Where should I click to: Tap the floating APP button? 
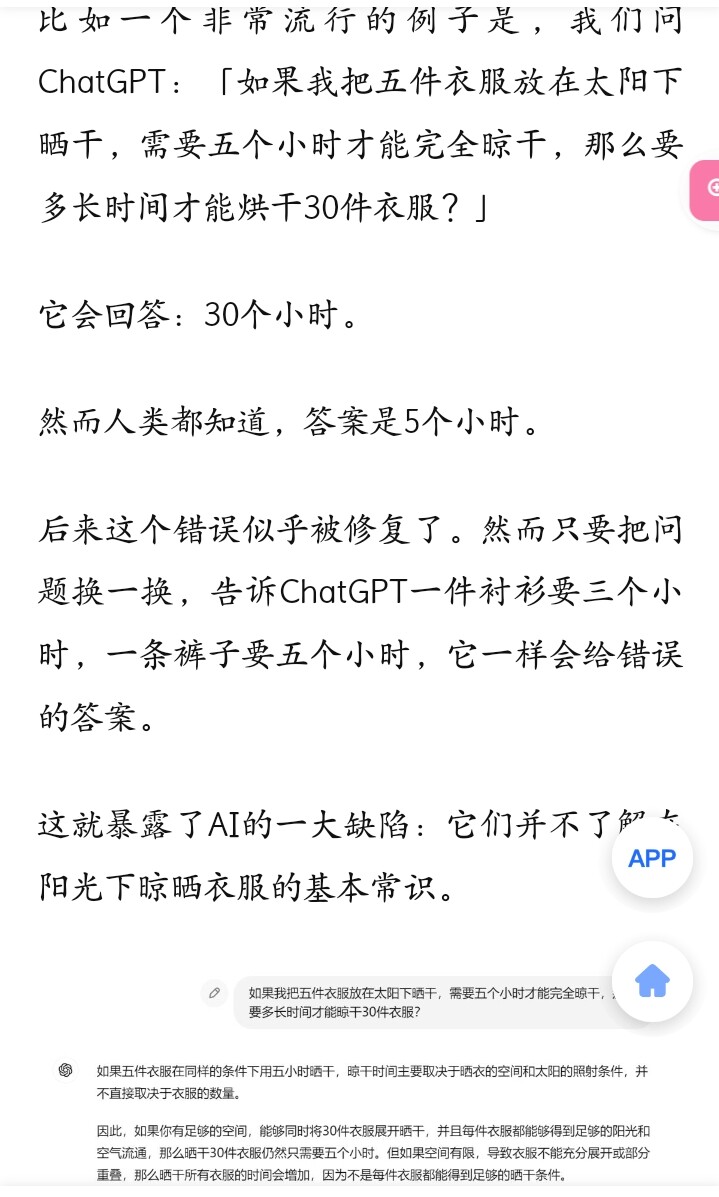[652, 857]
